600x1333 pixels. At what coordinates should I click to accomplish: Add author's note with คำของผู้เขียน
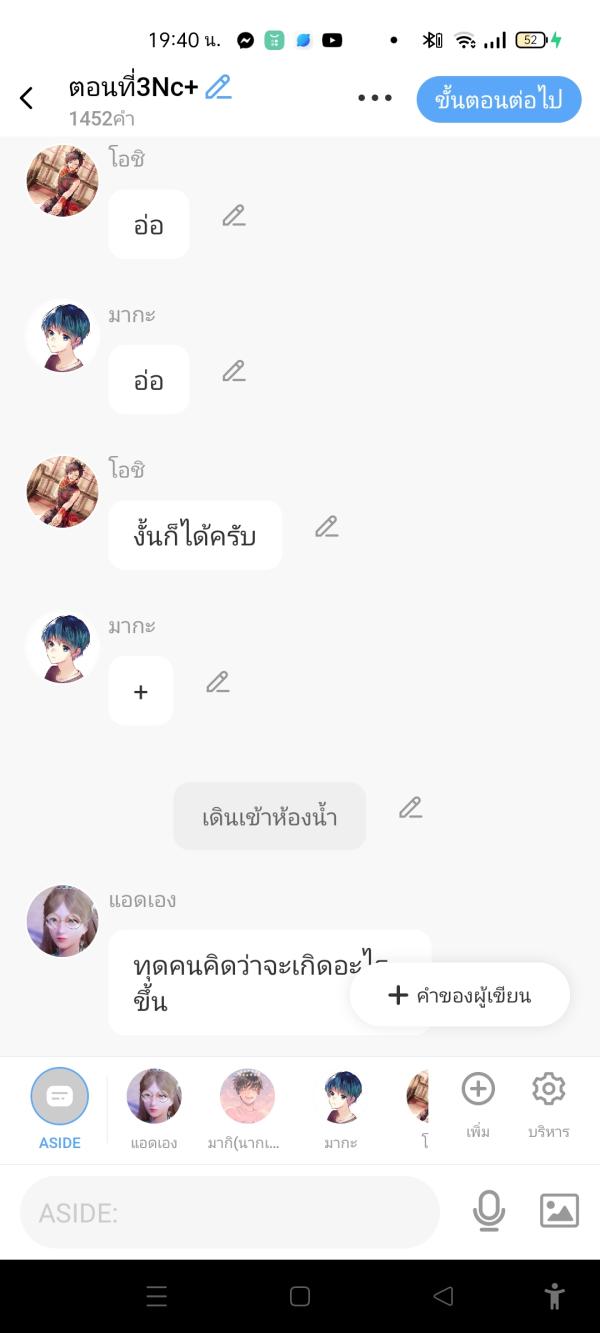[460, 995]
